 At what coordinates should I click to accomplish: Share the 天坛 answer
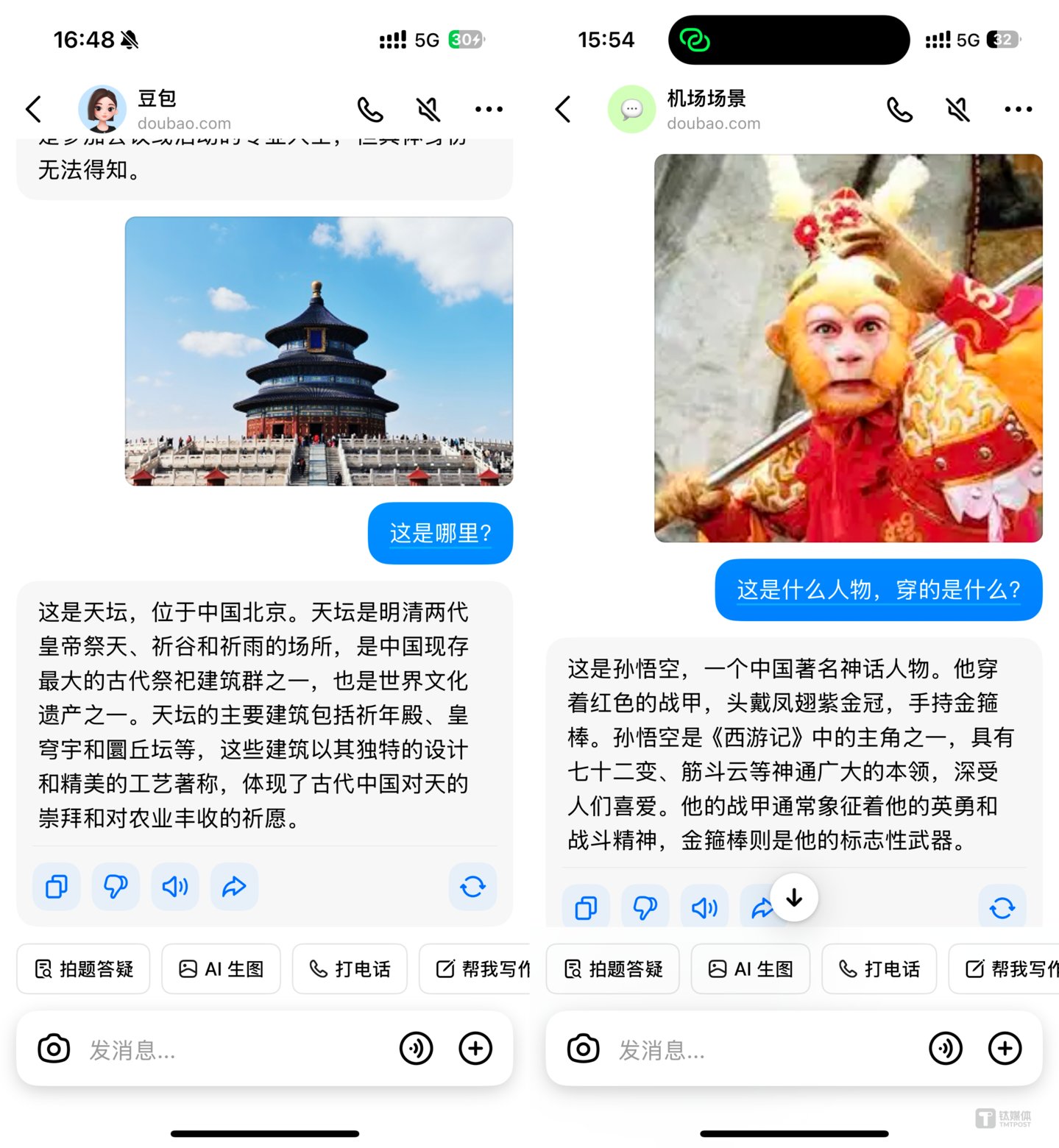point(234,886)
